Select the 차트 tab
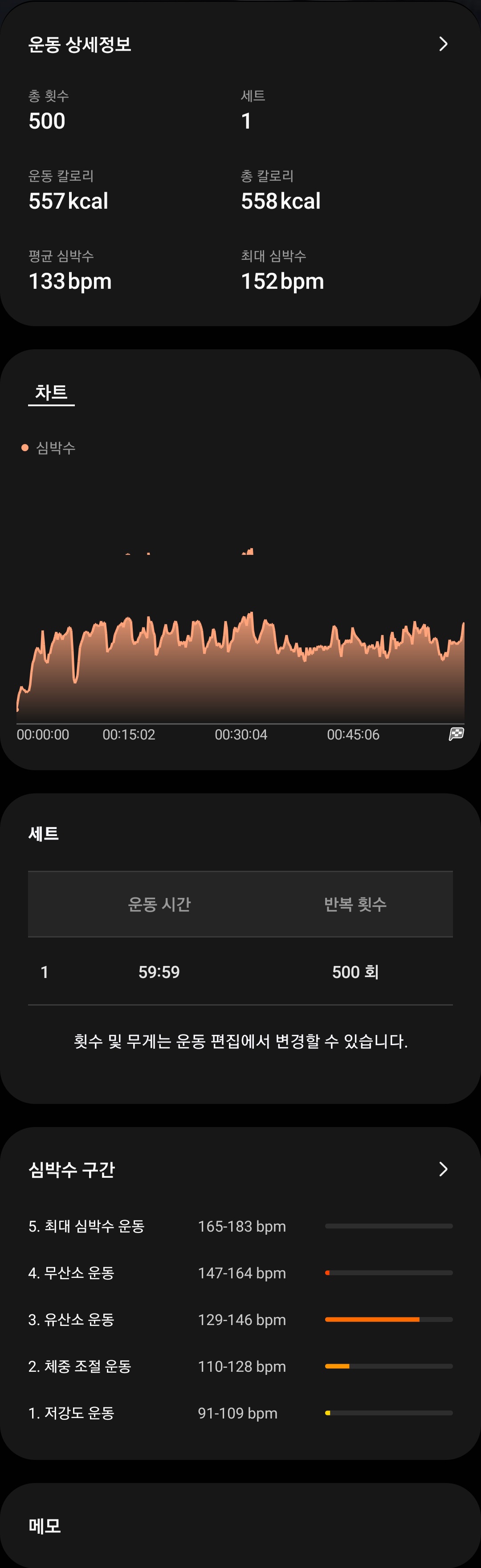 51,392
